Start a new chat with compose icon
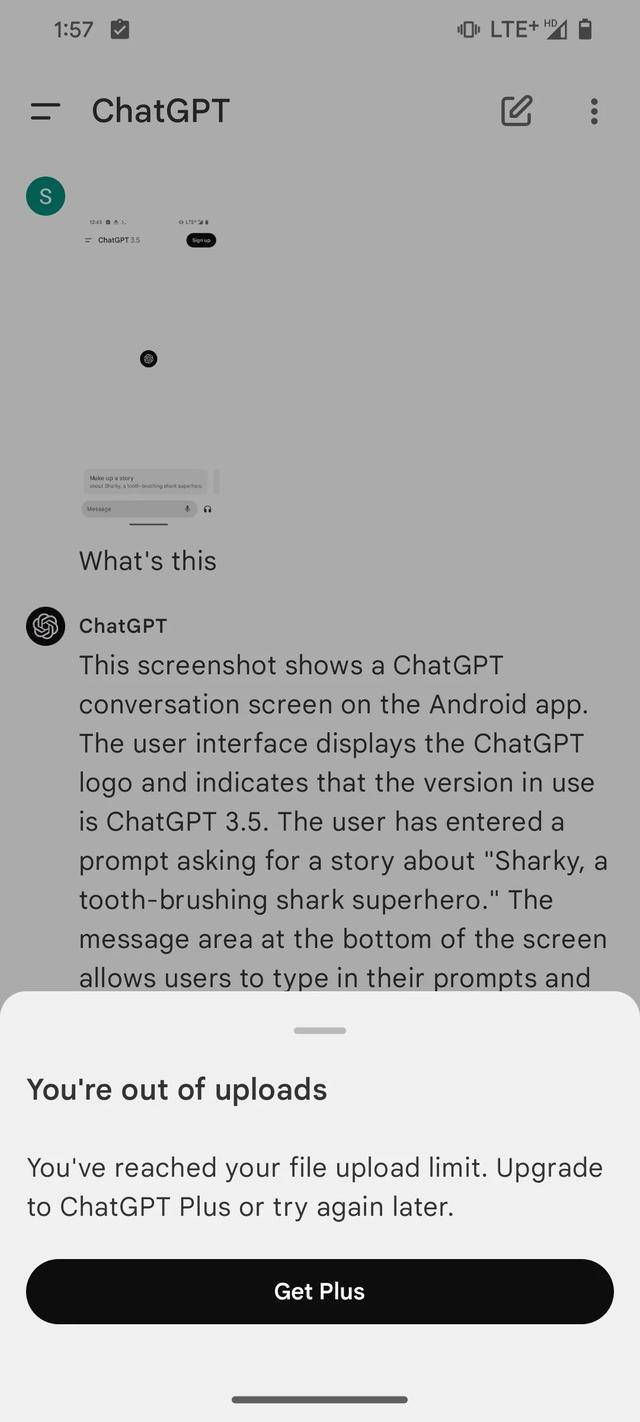Screen dimensions: 640x1422 (516, 111)
